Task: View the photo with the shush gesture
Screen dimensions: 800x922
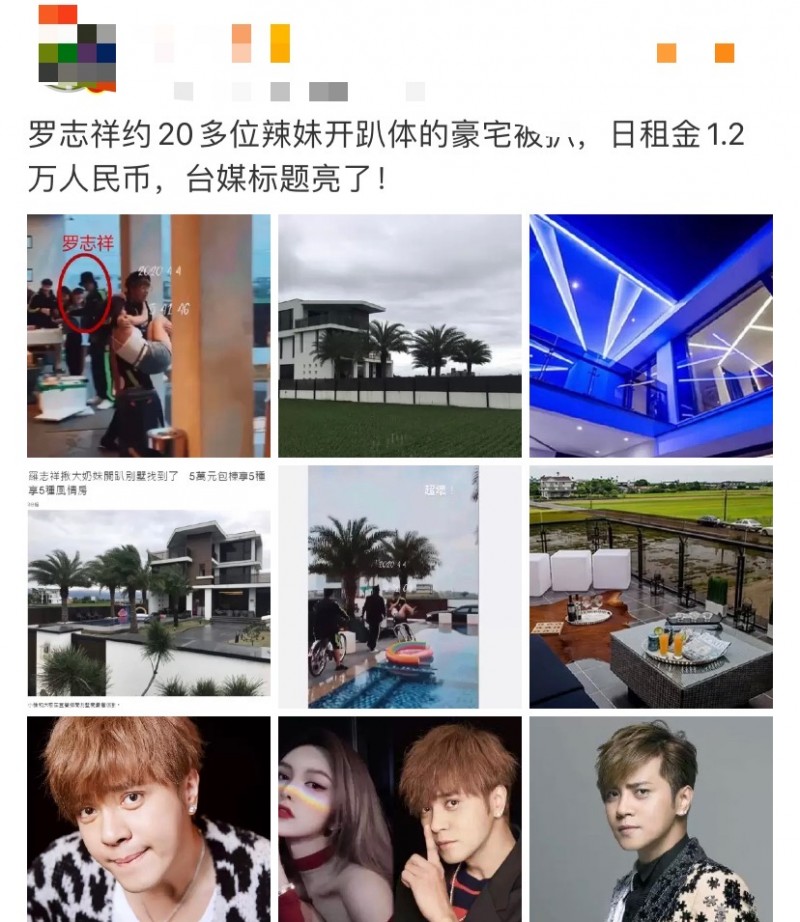Action: click(399, 819)
